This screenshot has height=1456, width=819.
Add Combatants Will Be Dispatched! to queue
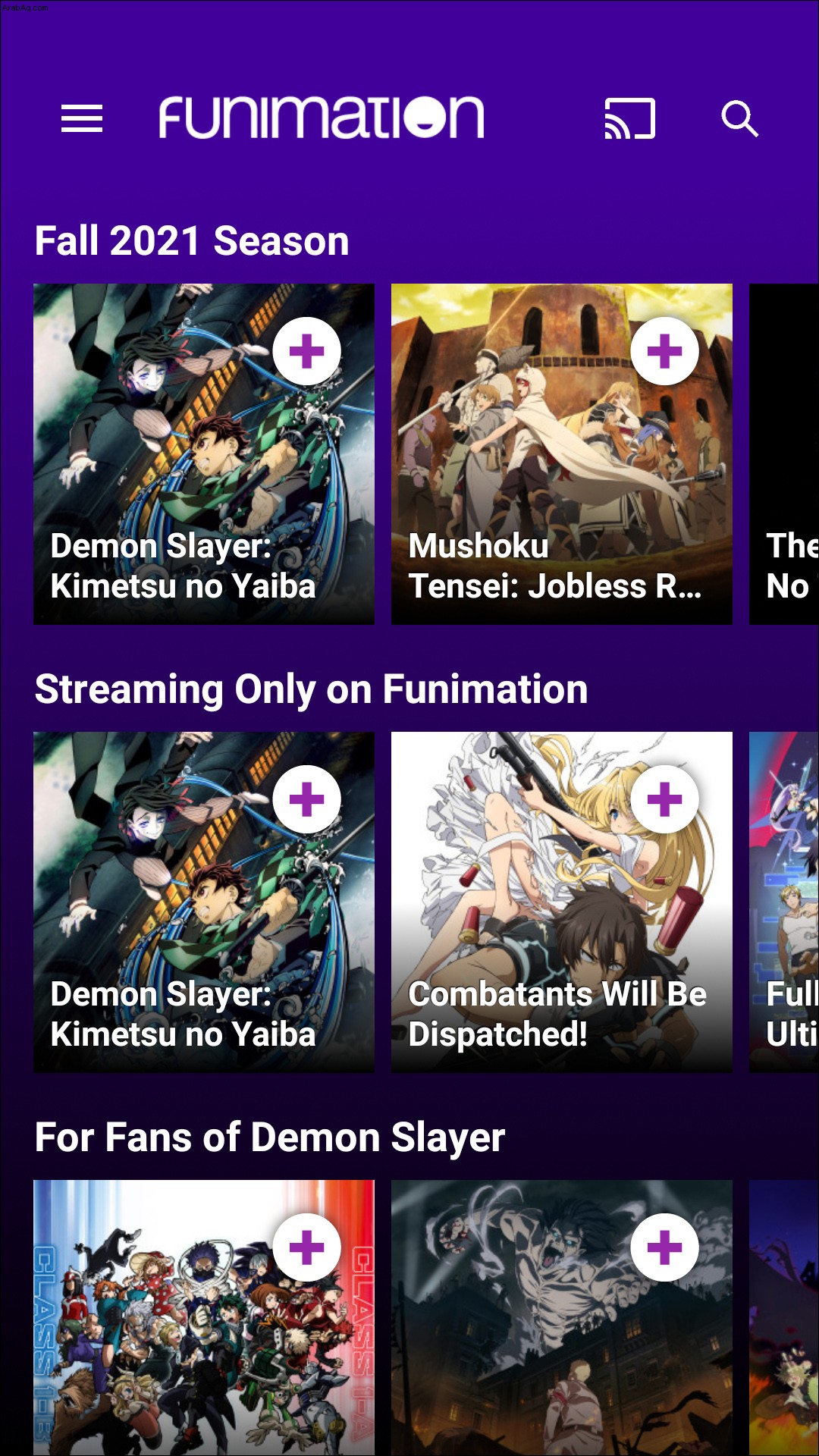click(x=664, y=799)
